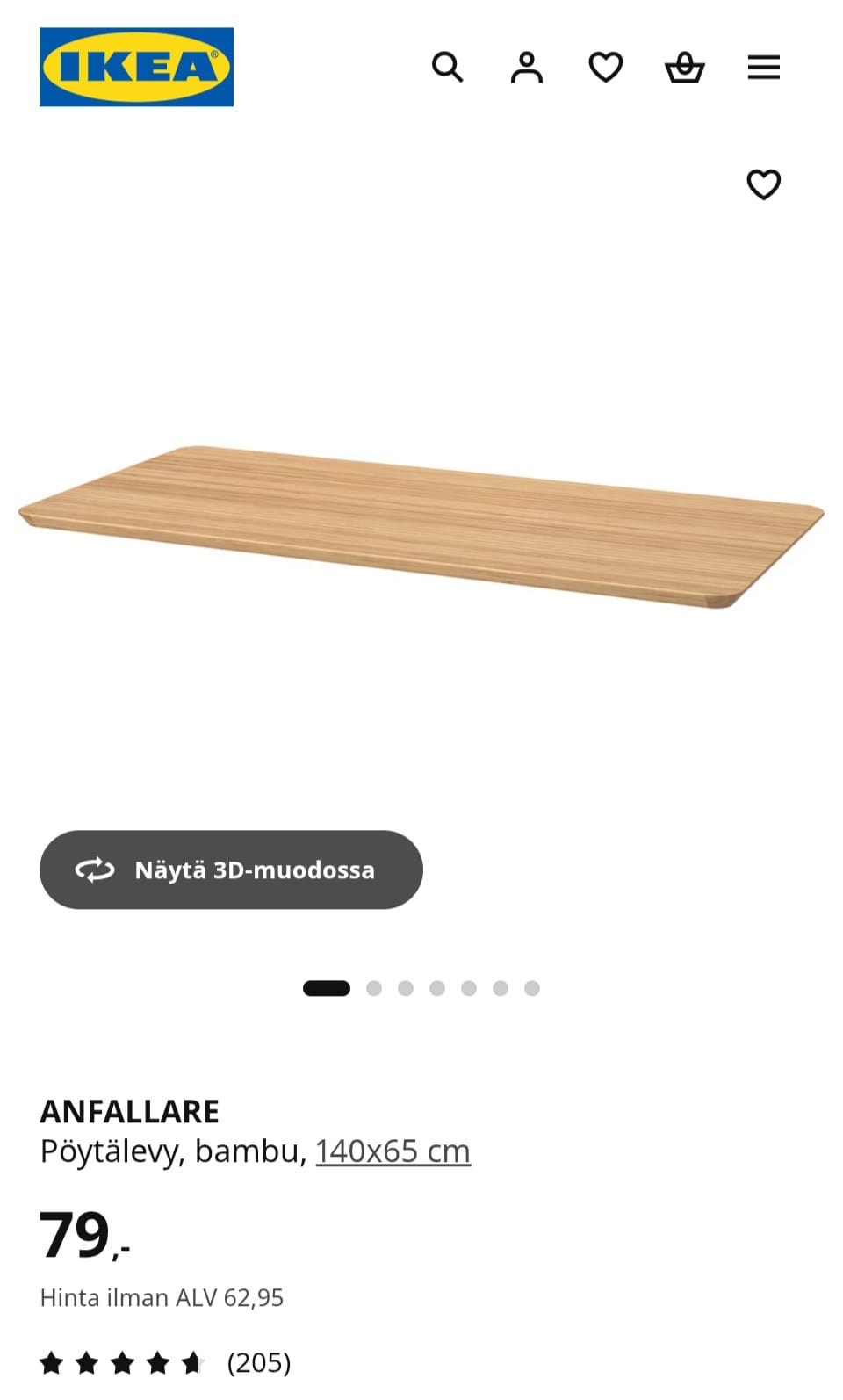Click the 3D rotation icon
This screenshot has height=1400, width=843.
pos(95,870)
